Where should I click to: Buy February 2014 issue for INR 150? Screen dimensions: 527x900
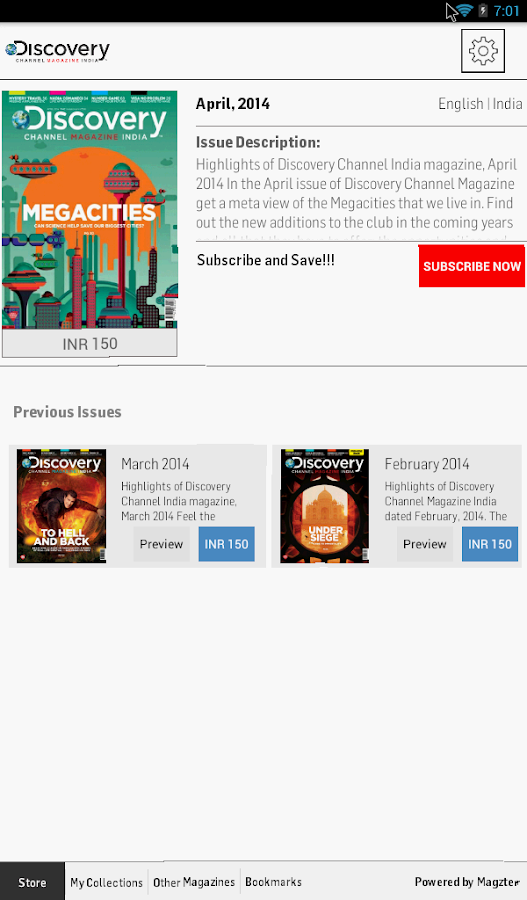pos(490,544)
